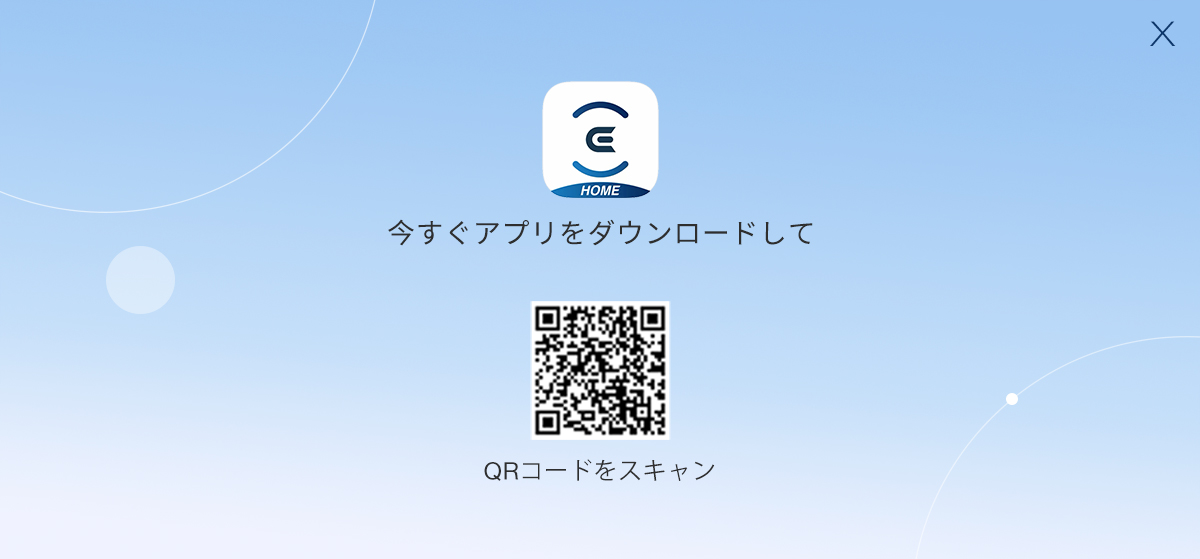Close the app download banner
Screen dimensions: 1200x559
click(x=1162, y=34)
